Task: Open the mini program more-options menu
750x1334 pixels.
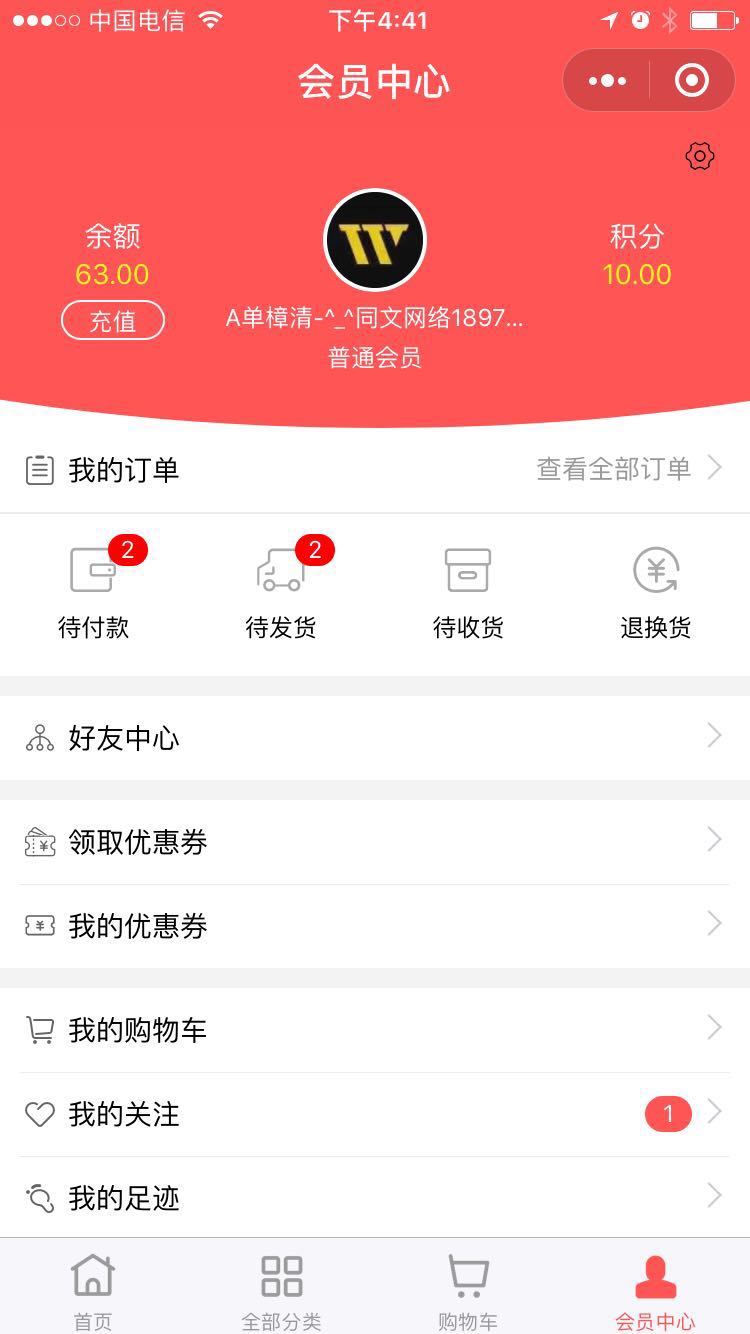Action: [607, 81]
